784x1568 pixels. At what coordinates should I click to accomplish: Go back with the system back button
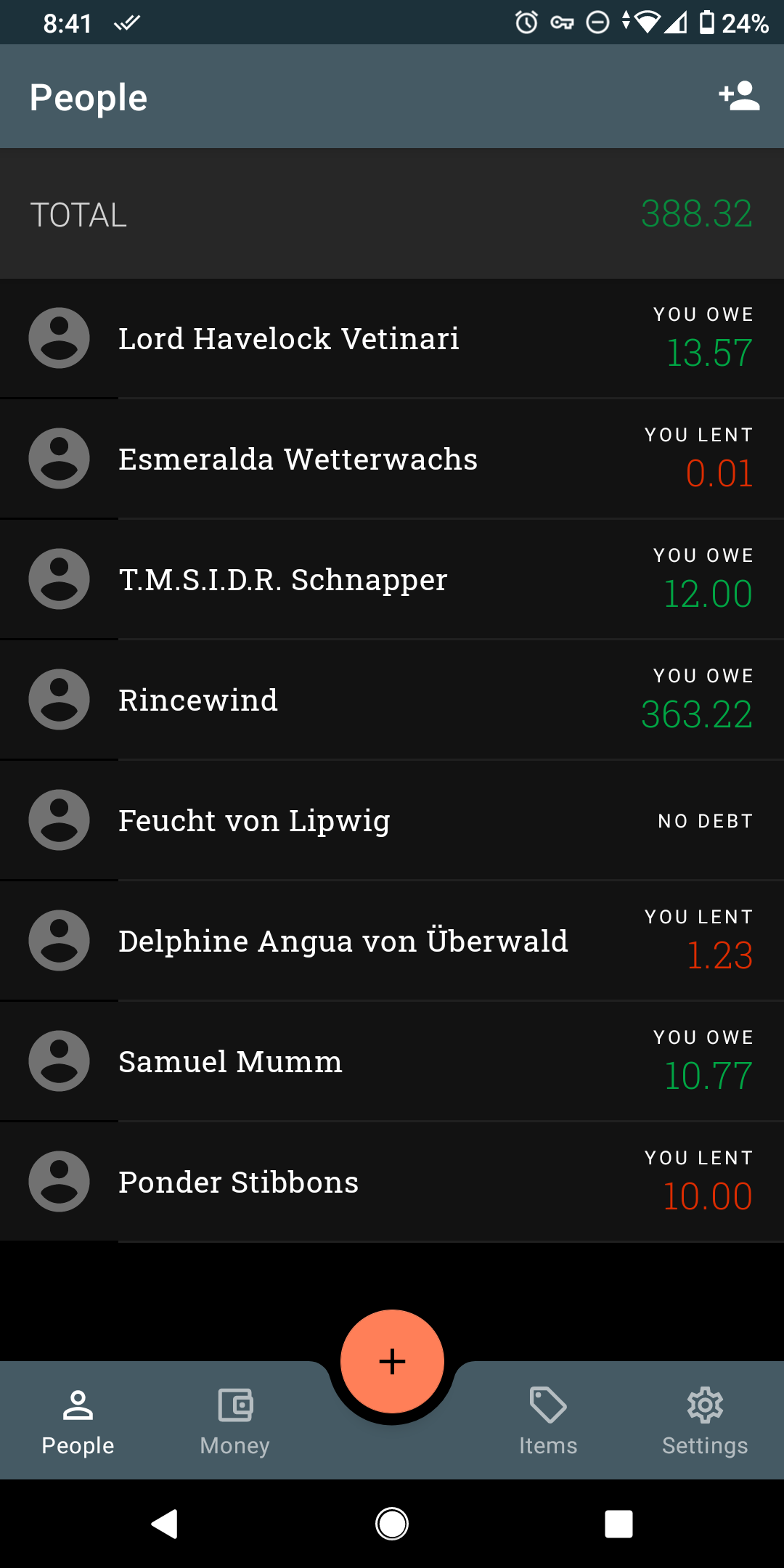[x=166, y=1524]
